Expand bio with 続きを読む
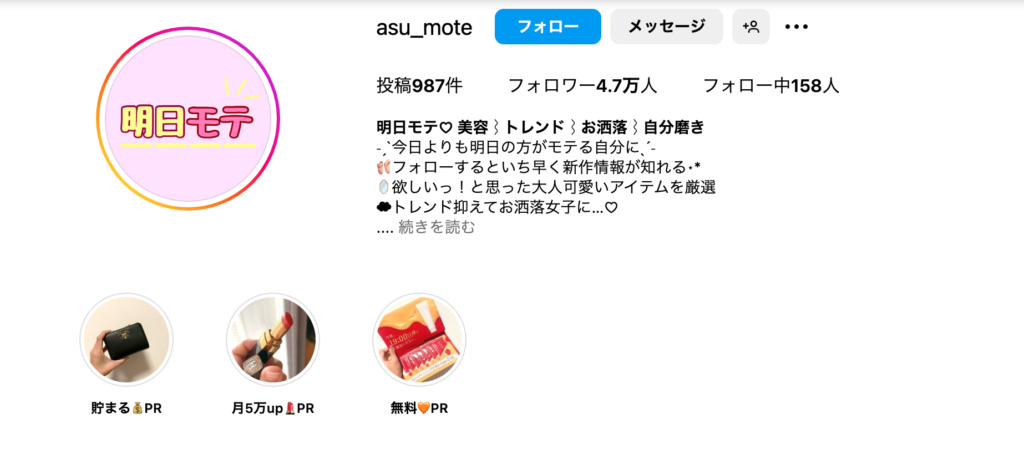The height and width of the screenshot is (460, 1024). 436,227
